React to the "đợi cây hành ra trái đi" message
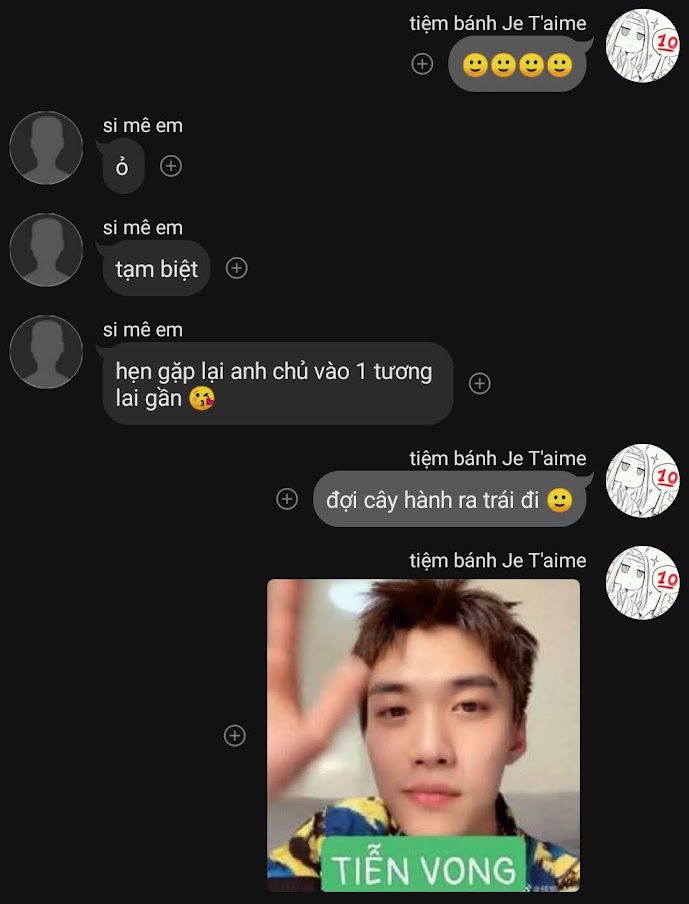This screenshot has height=904, width=689. 287,498
